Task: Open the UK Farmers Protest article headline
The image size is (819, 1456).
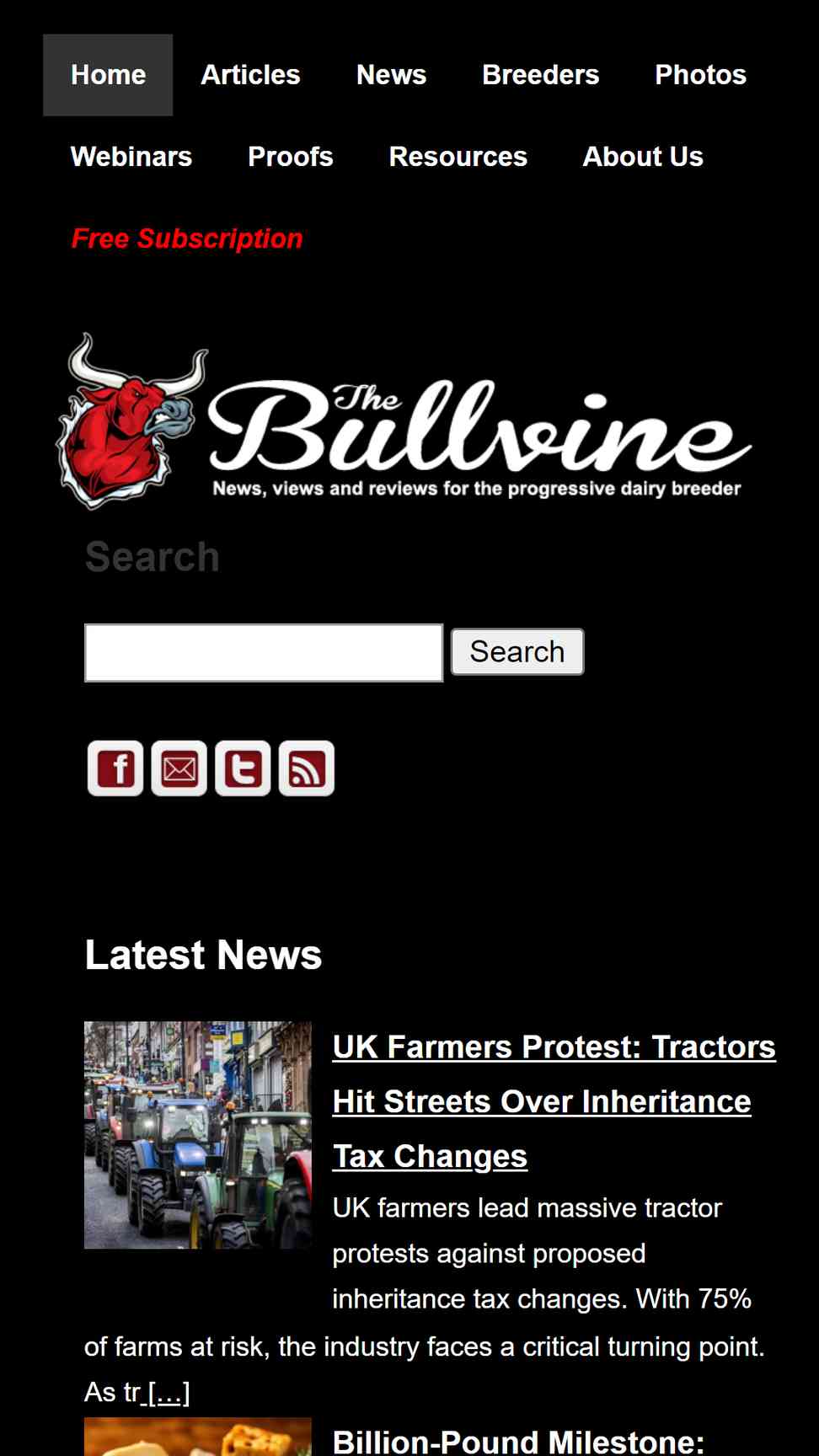Action: [x=554, y=1101]
